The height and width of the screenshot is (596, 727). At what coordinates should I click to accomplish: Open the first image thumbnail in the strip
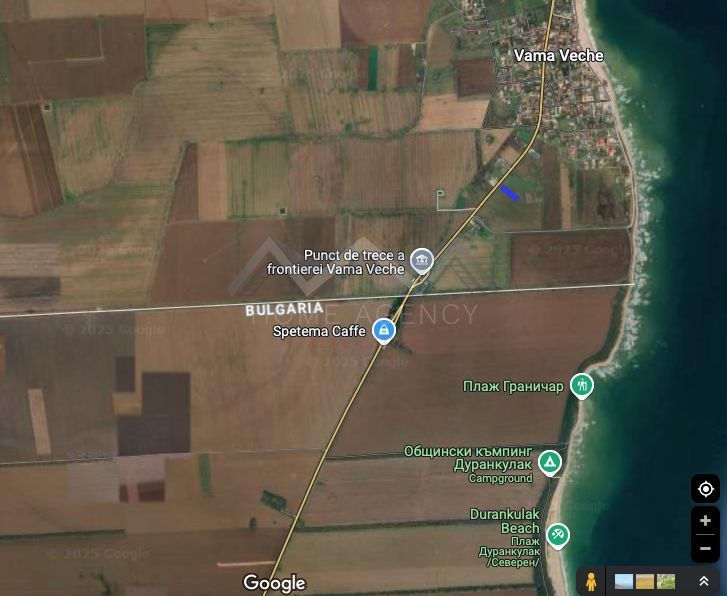(624, 581)
